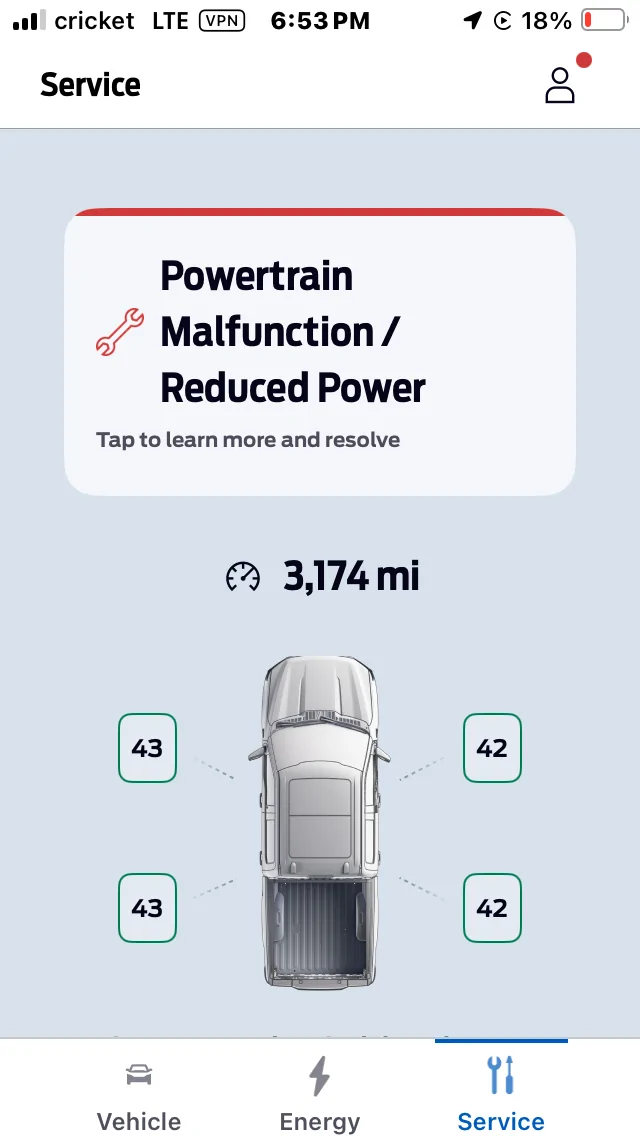Open the account profile icon
Viewport: 640px width, 1136px height.
(x=560, y=85)
